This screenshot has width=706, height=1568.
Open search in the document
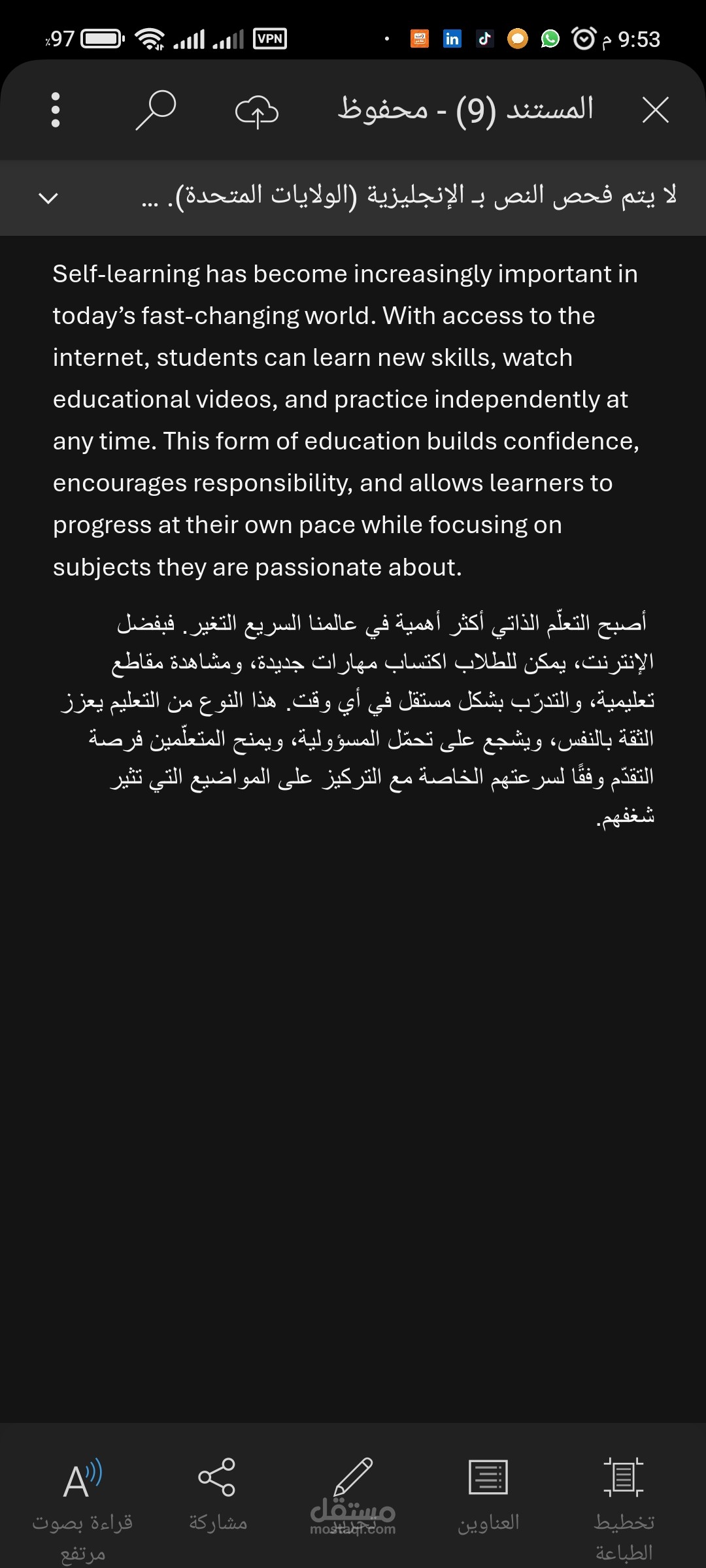coord(156,110)
